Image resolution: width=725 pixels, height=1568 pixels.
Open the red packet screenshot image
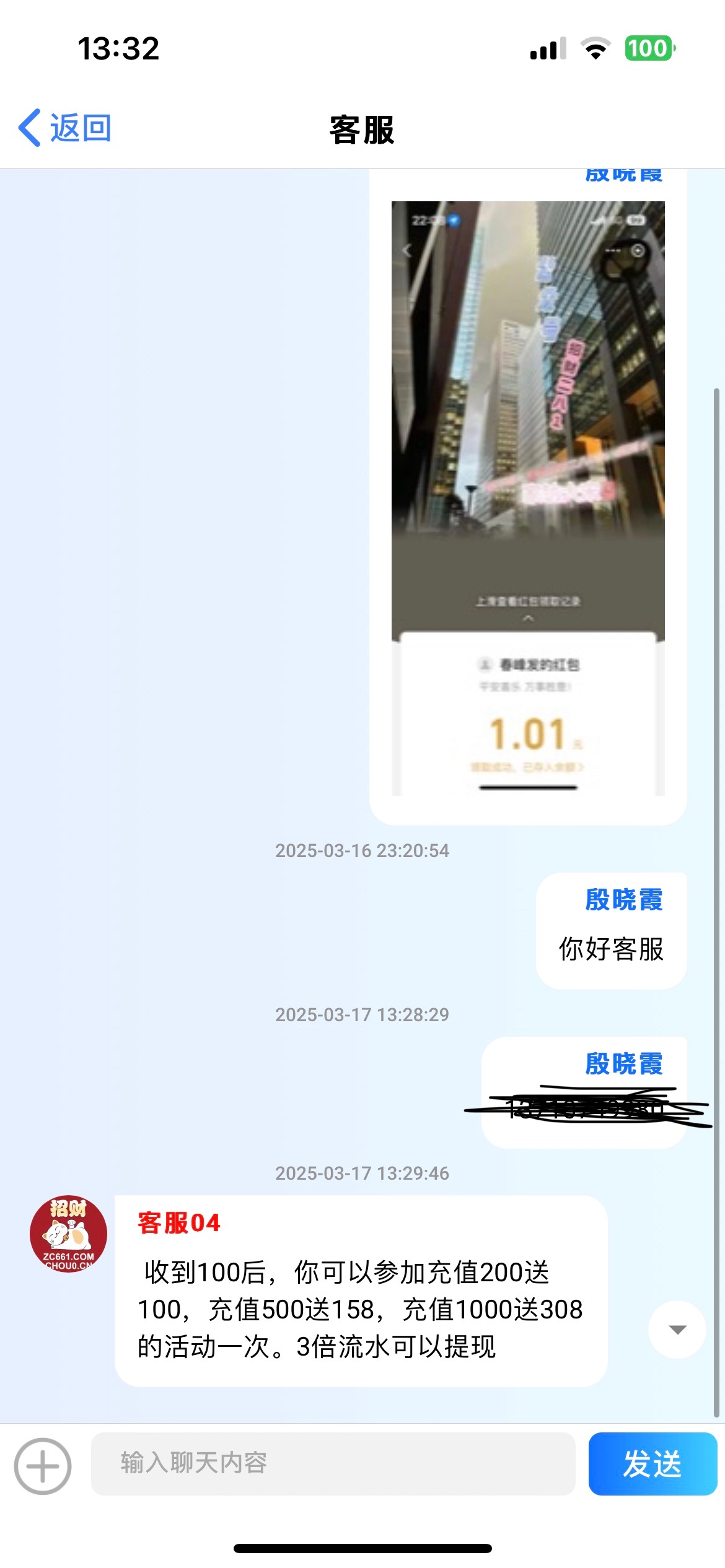(x=527, y=498)
